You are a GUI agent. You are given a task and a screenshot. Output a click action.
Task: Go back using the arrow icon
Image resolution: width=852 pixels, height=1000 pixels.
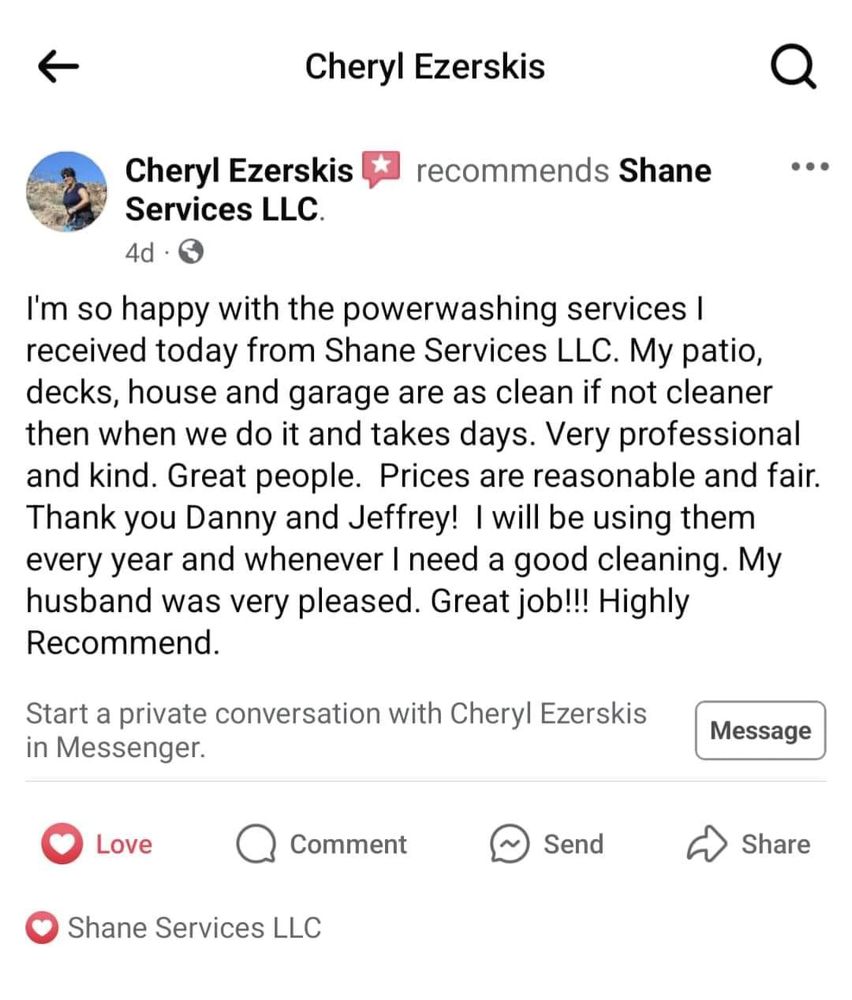pos(58,66)
